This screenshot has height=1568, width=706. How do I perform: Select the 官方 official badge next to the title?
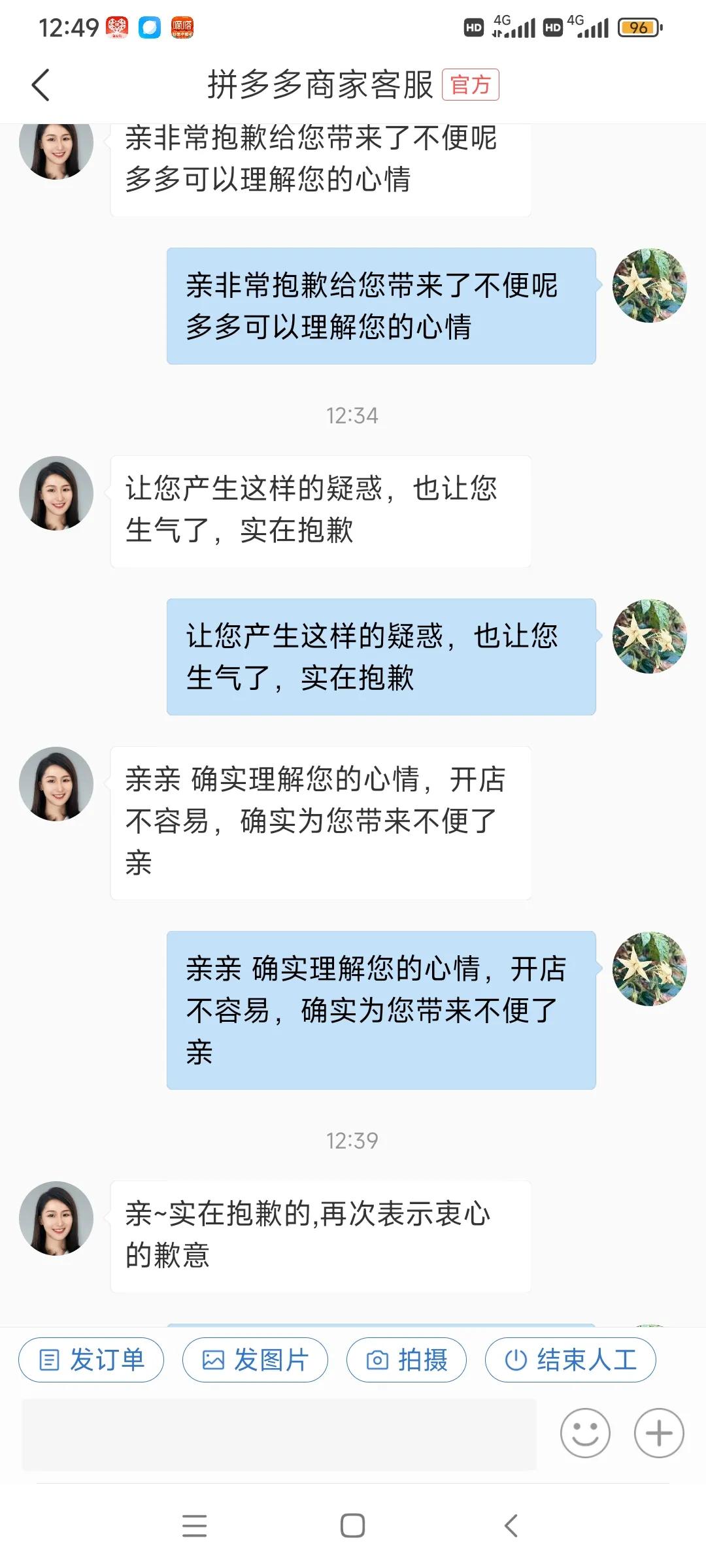click(x=469, y=85)
